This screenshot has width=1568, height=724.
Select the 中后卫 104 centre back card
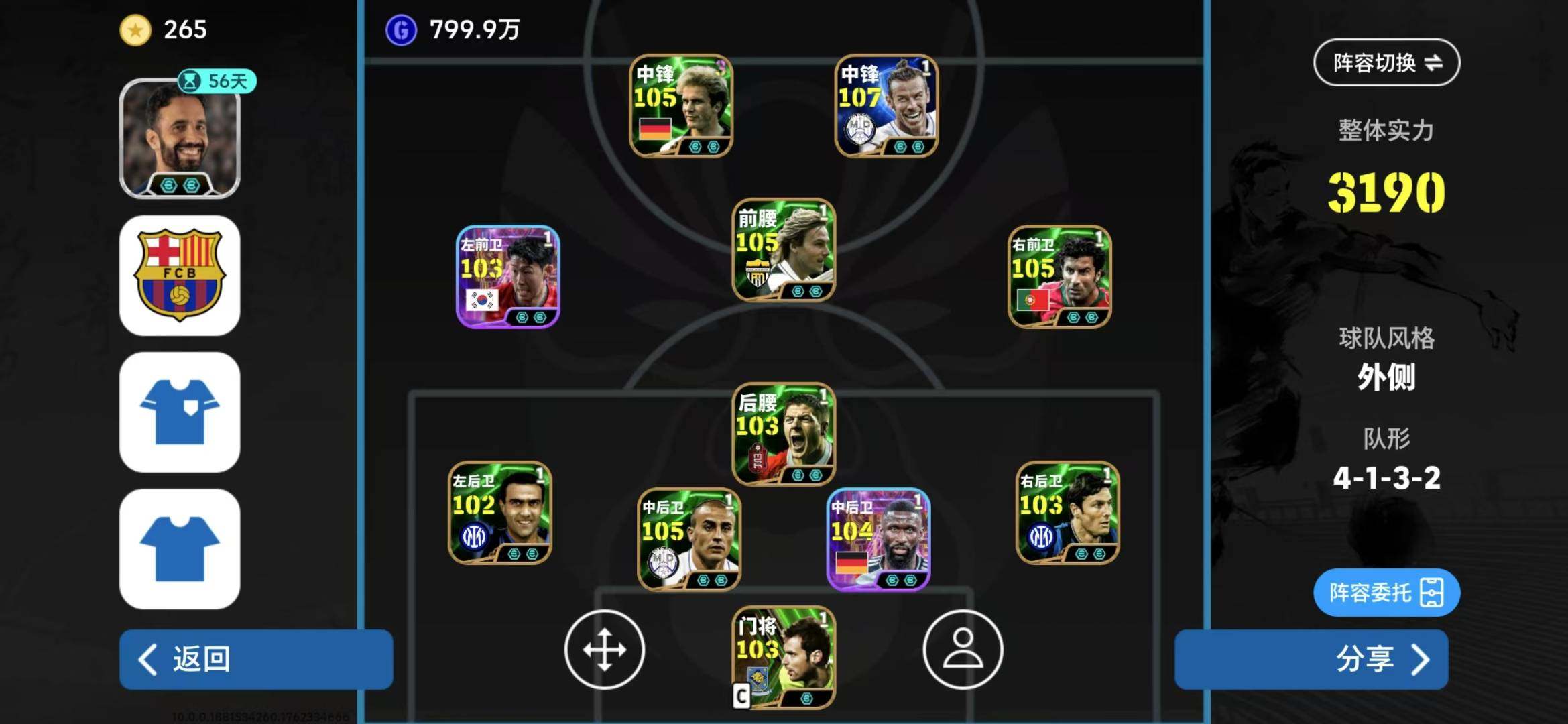click(x=878, y=540)
